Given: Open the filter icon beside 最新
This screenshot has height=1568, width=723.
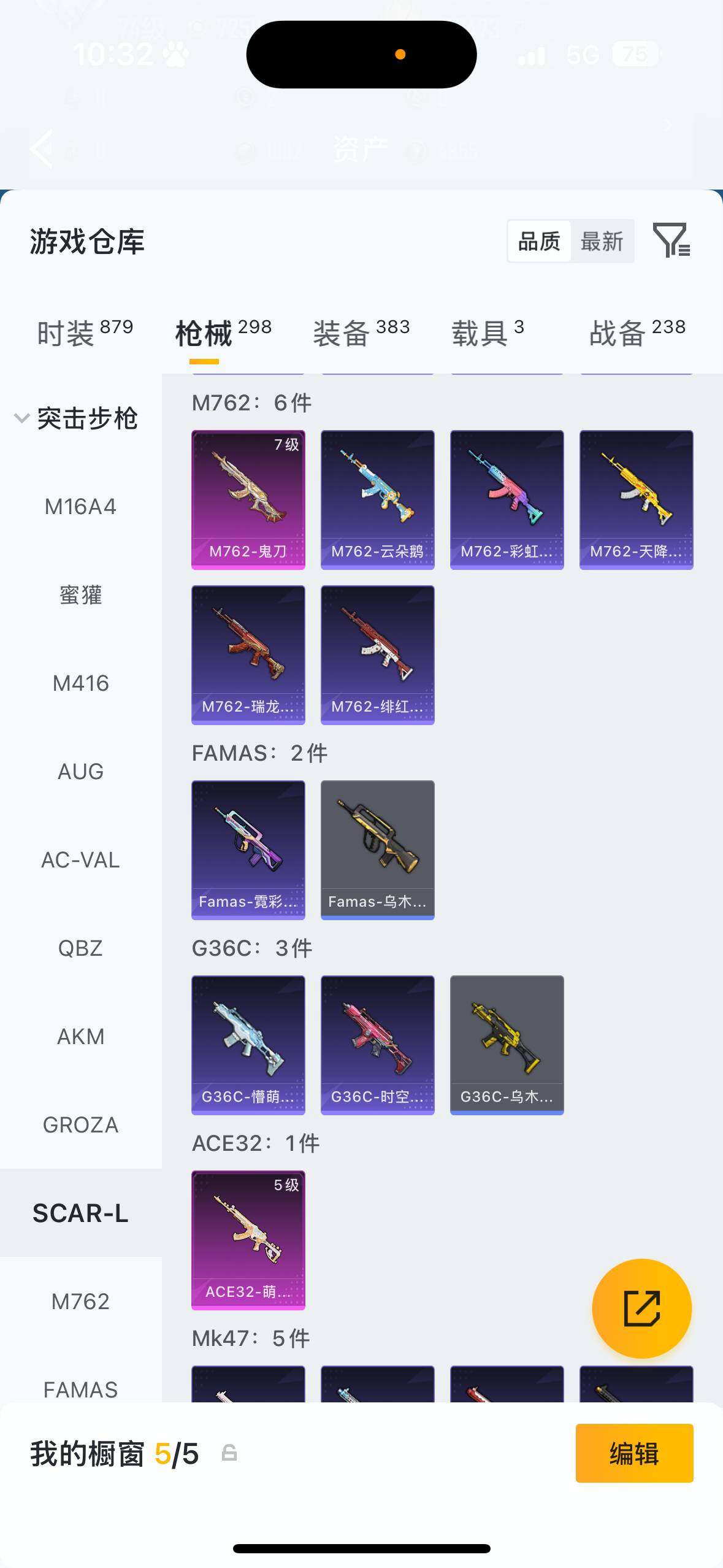Looking at the screenshot, I should click(x=671, y=240).
